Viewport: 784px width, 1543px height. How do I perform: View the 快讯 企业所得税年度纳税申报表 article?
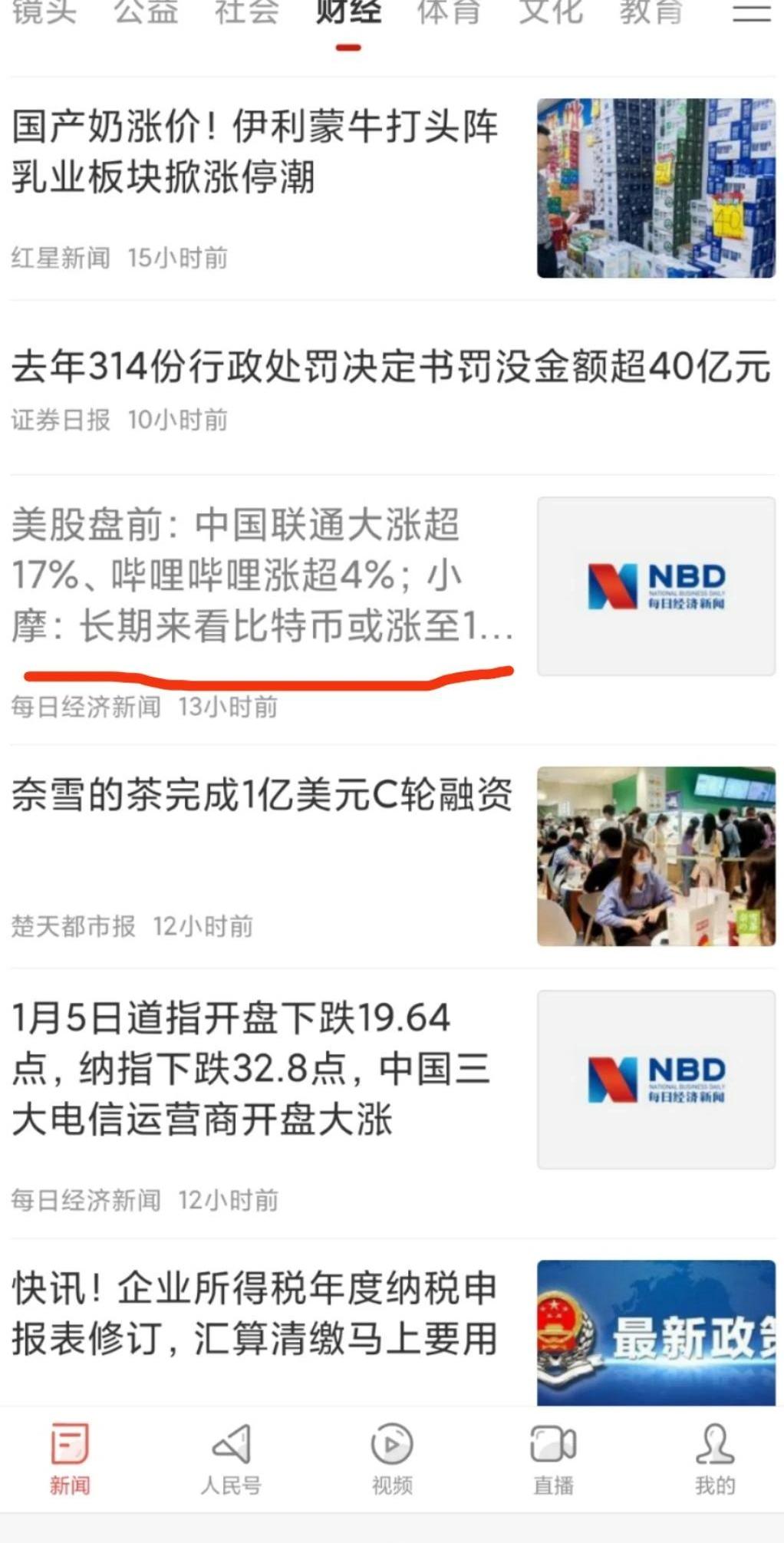(x=255, y=1314)
